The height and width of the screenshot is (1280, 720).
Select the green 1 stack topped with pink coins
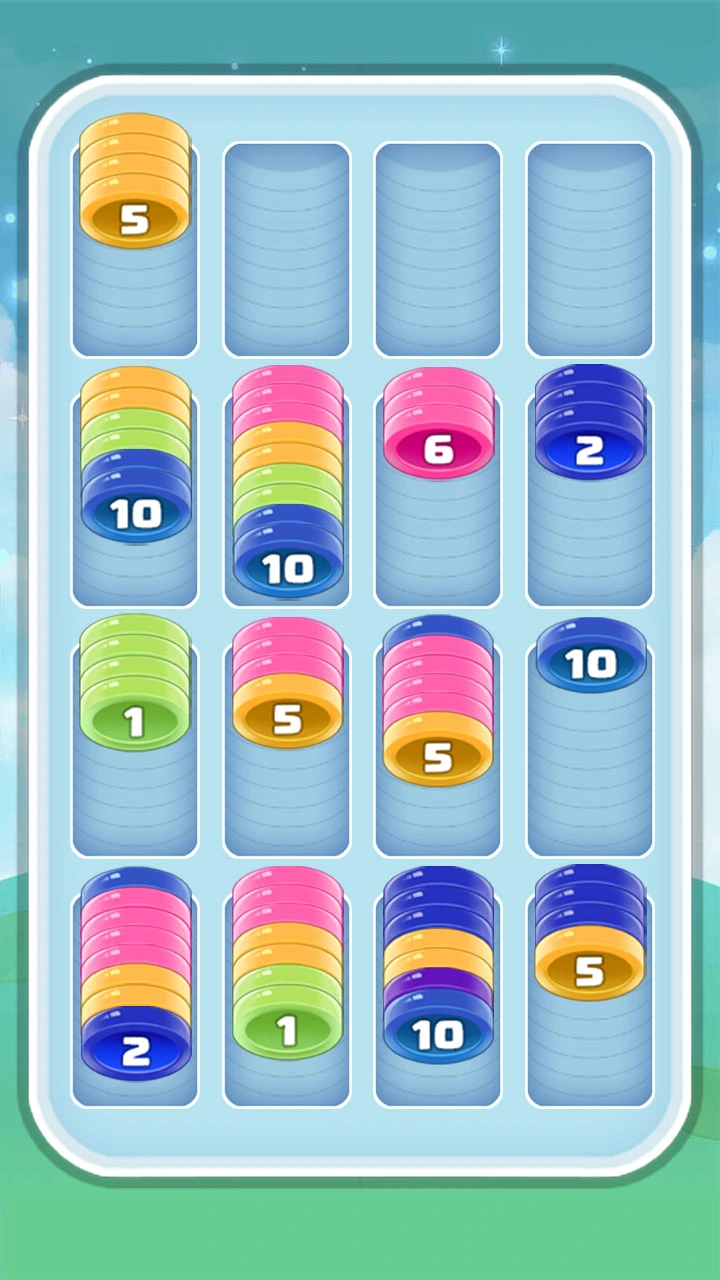[x=287, y=1030]
